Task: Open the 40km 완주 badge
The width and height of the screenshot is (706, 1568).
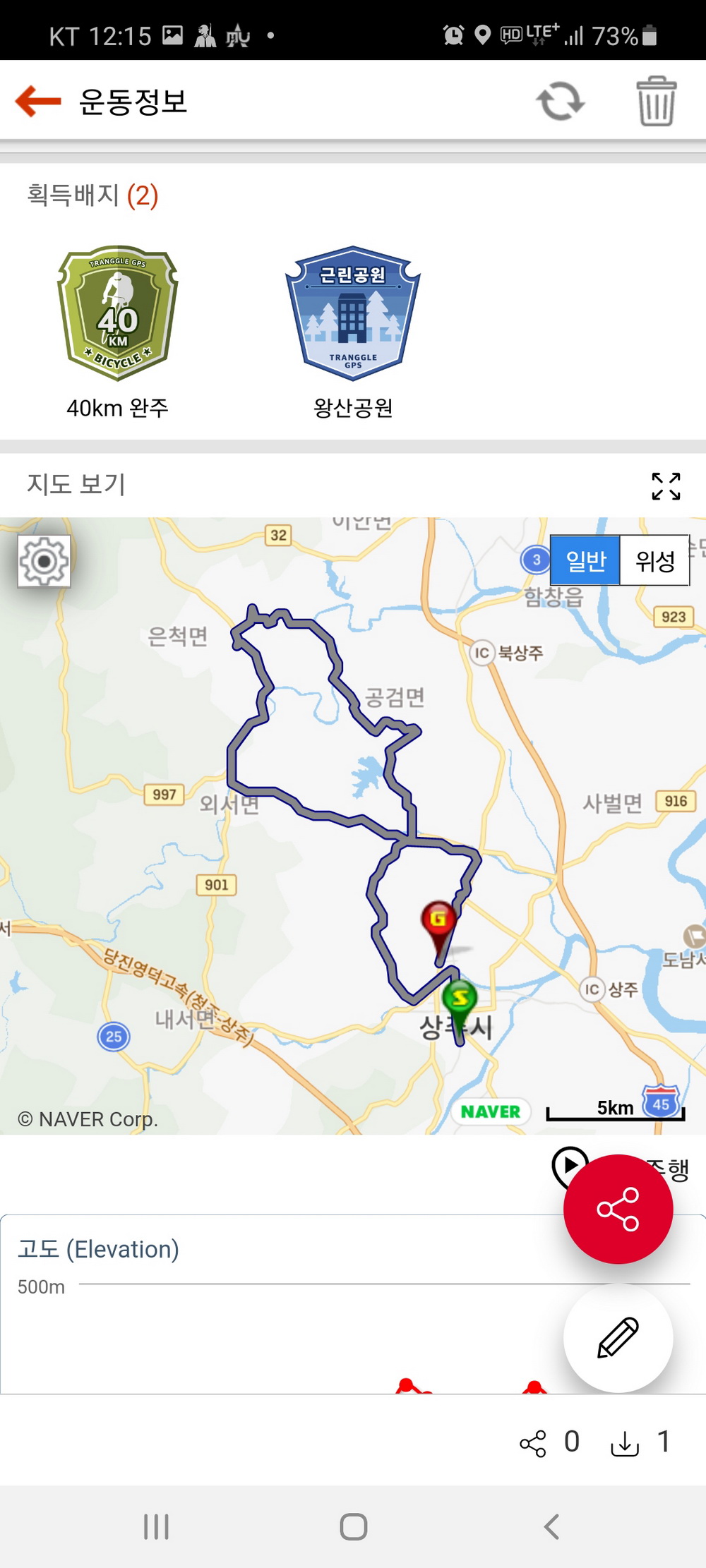Action: point(117,314)
